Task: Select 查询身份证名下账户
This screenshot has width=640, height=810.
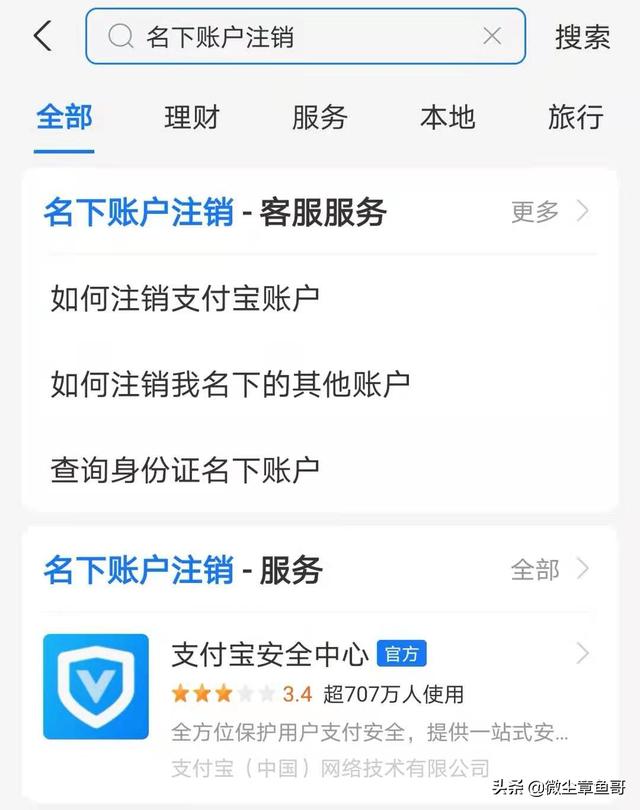Action: (185, 467)
